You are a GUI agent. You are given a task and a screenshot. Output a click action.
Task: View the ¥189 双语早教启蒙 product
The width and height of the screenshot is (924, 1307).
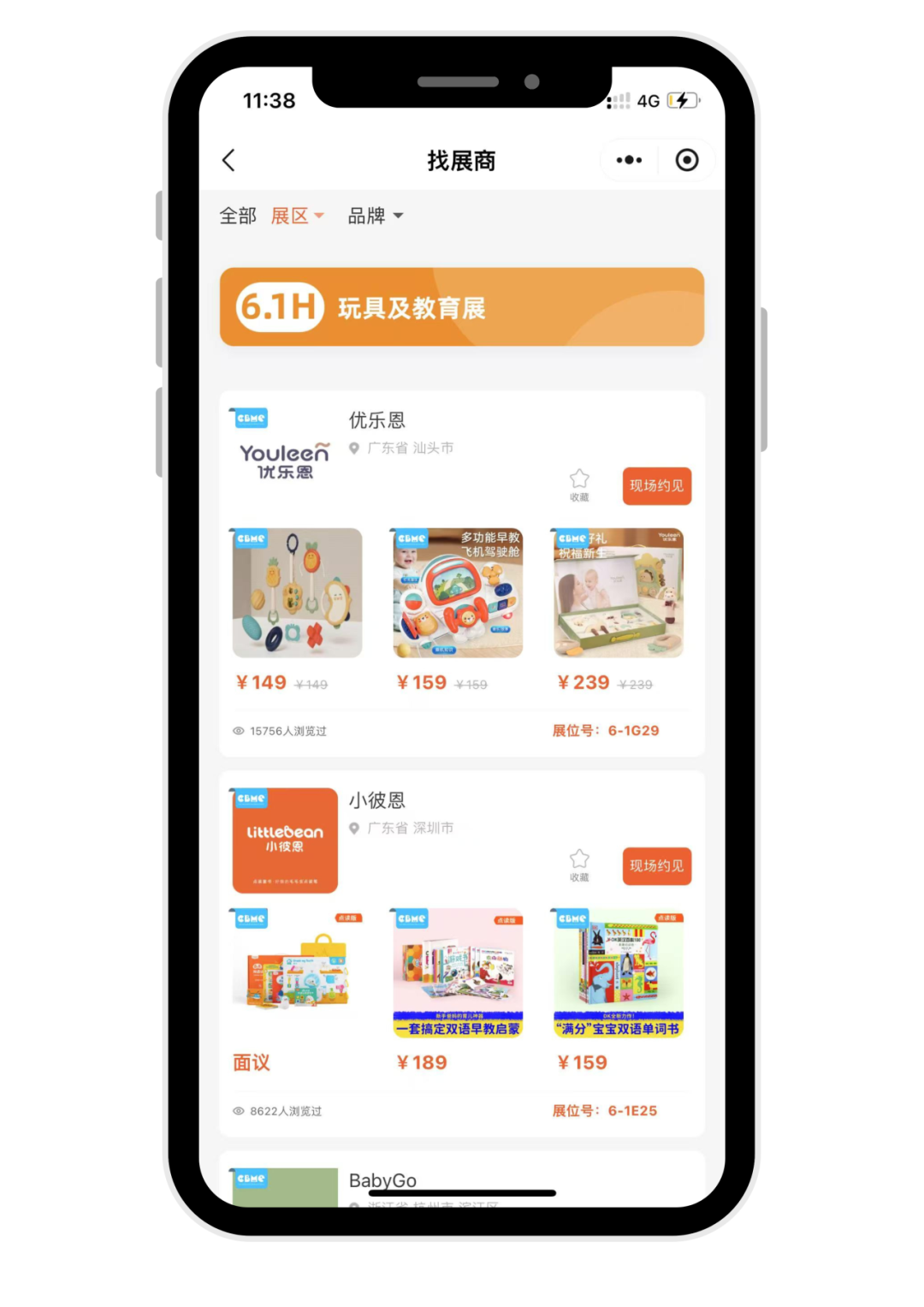point(458,973)
